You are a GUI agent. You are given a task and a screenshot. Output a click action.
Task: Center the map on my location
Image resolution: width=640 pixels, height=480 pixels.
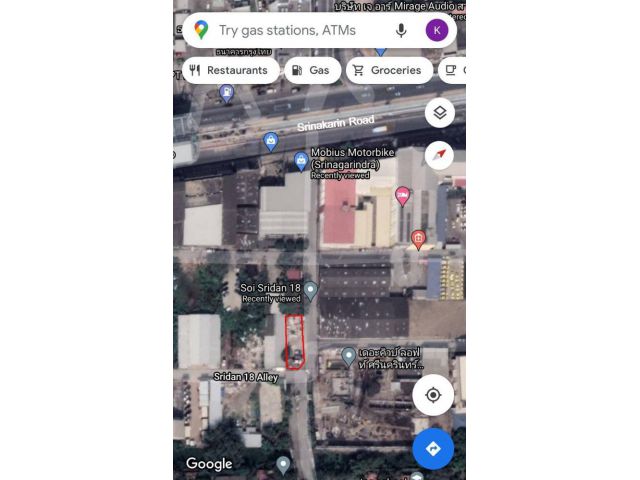click(433, 395)
